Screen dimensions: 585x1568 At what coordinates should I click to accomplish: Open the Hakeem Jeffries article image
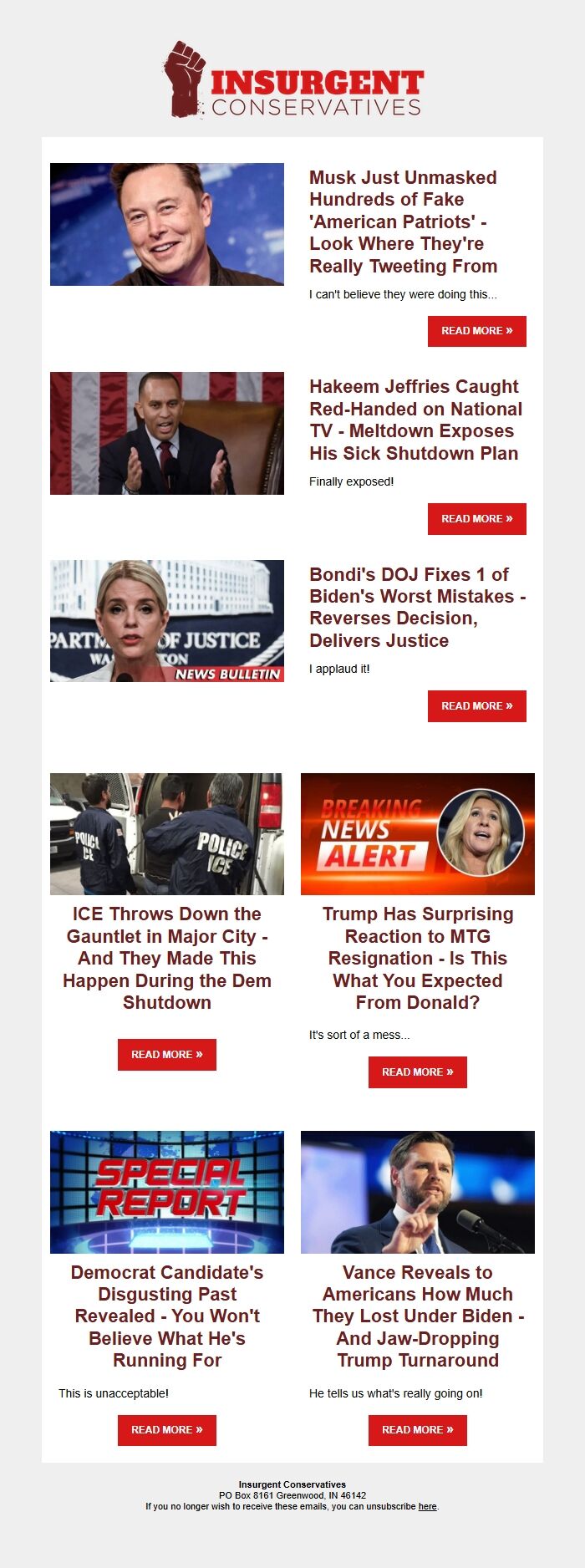[x=166, y=433]
